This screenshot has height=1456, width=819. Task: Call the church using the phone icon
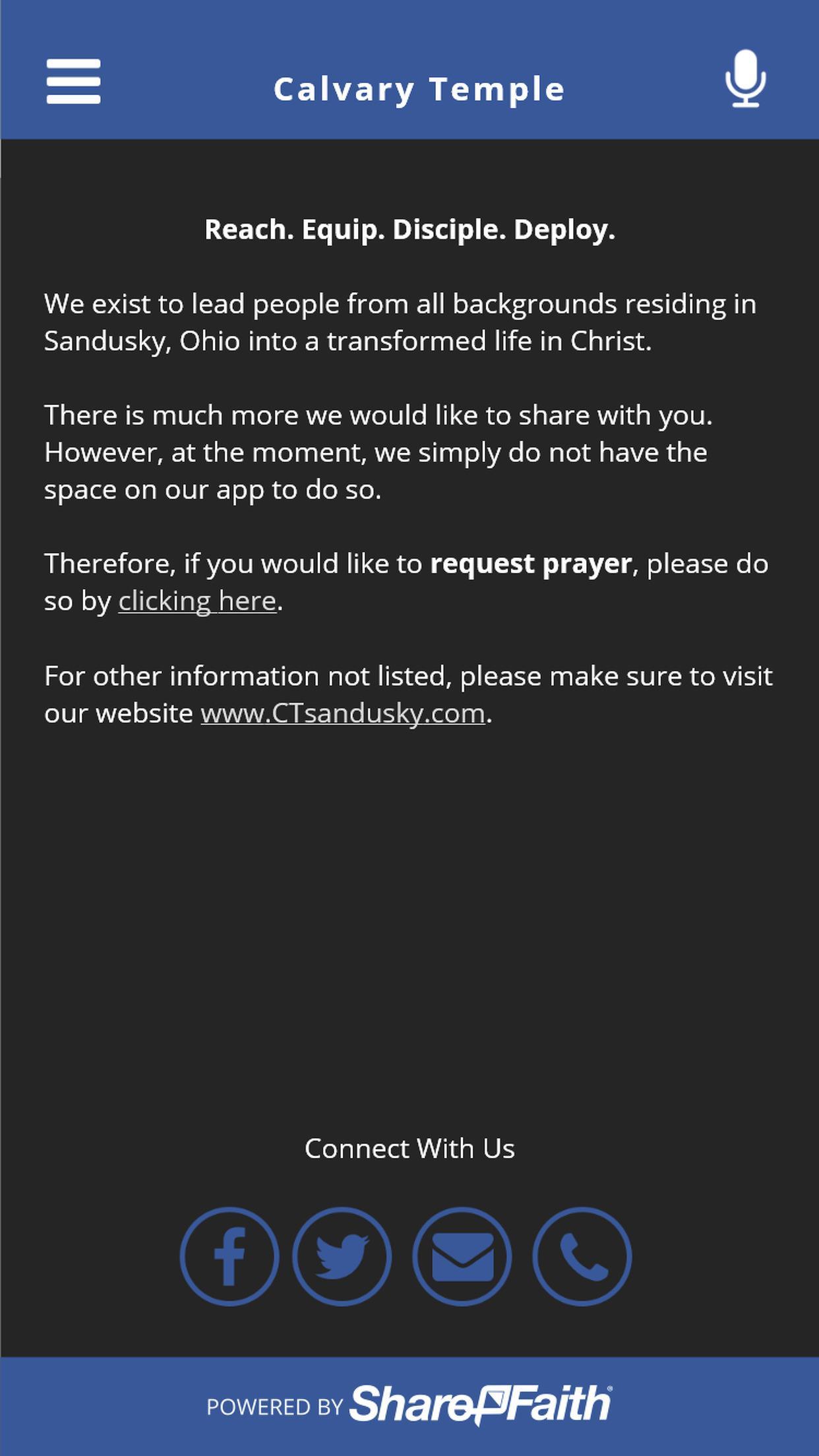pyautogui.click(x=582, y=1256)
